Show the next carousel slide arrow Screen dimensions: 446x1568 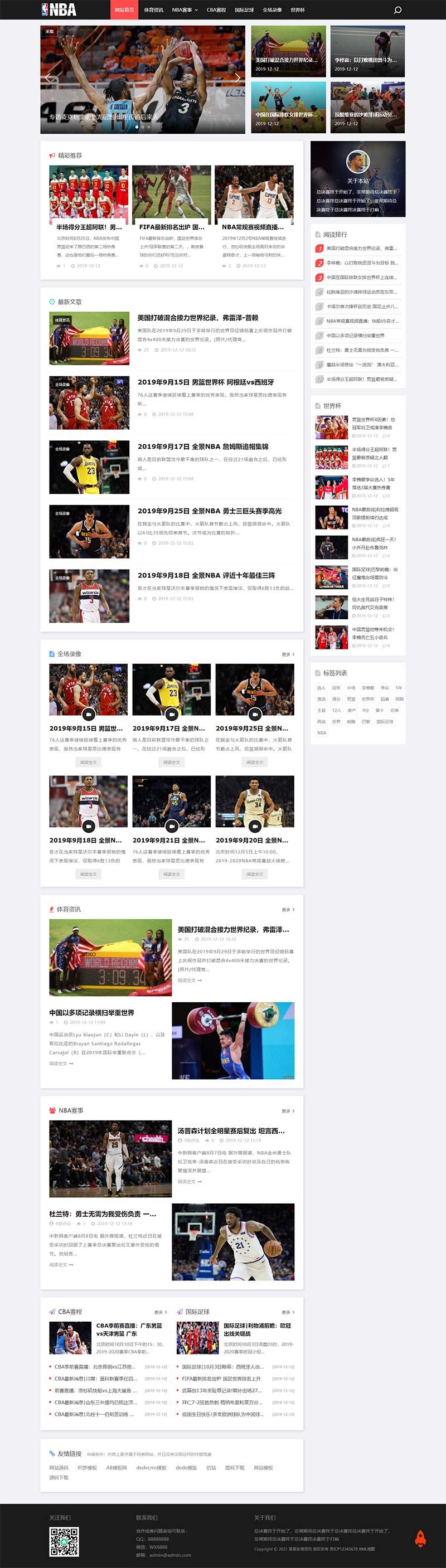pos(237,78)
